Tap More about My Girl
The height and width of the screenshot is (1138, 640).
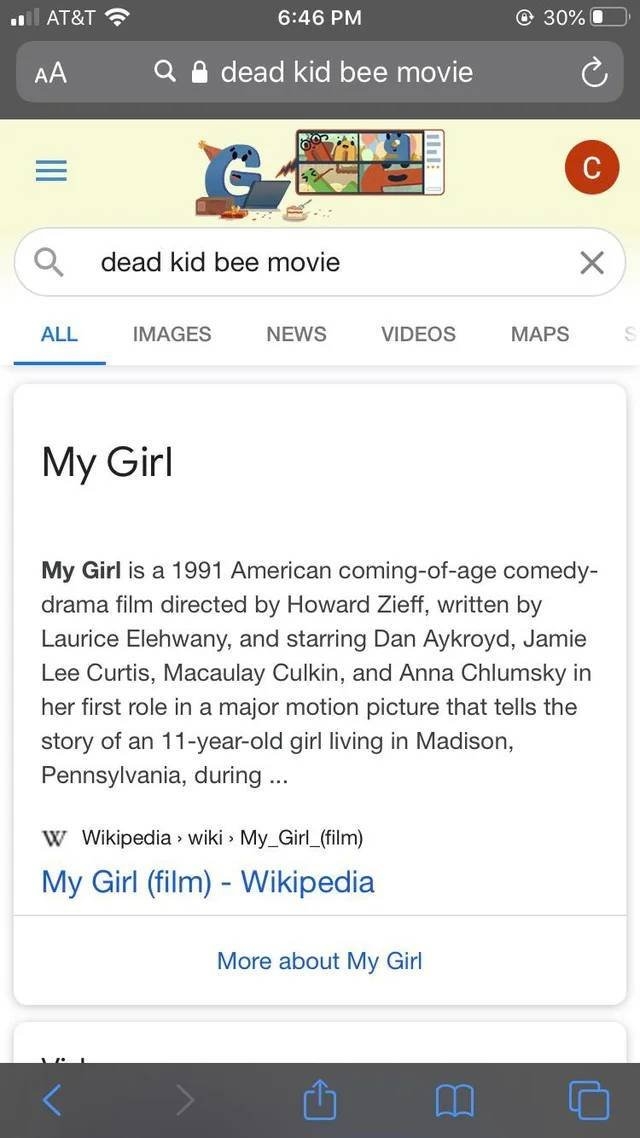[319, 961]
